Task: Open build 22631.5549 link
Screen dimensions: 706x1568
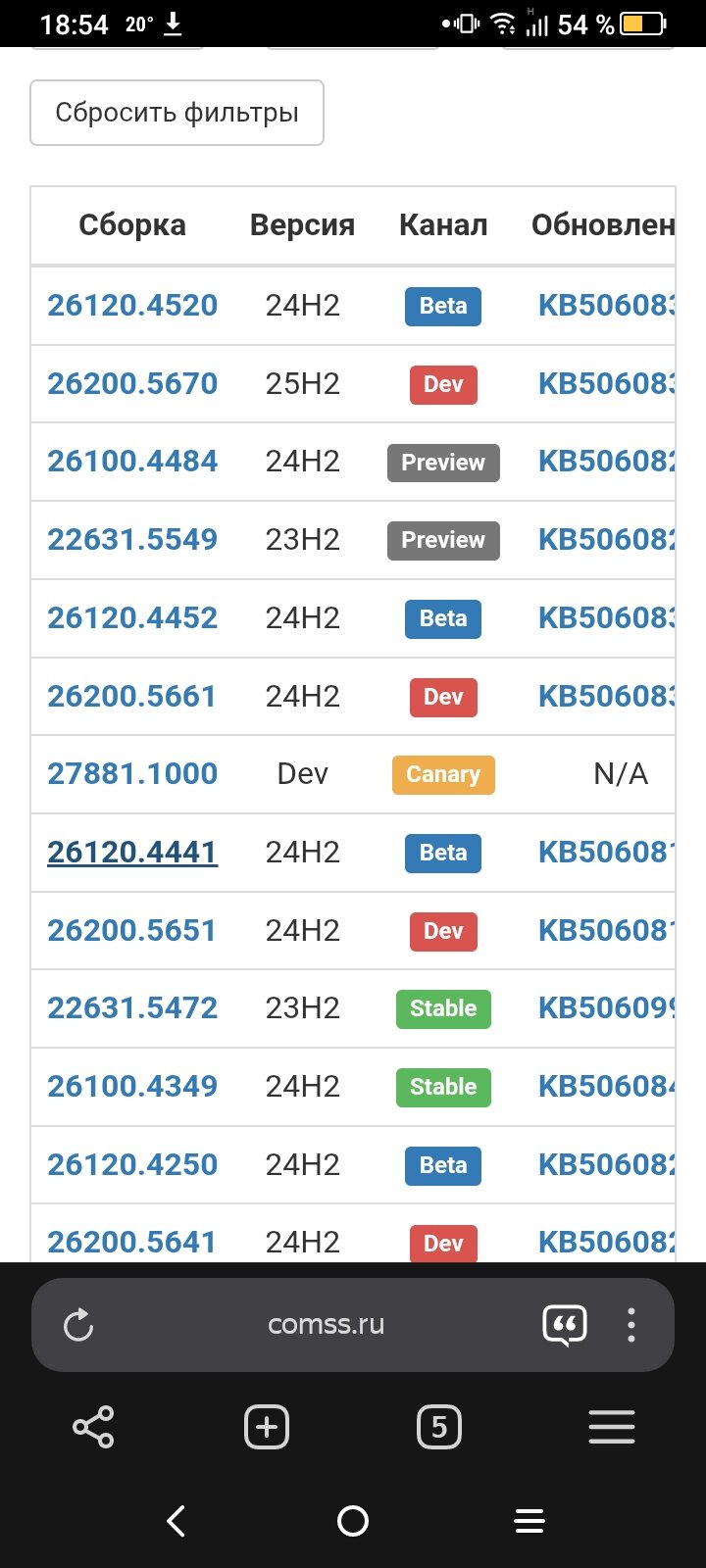Action: tap(132, 539)
